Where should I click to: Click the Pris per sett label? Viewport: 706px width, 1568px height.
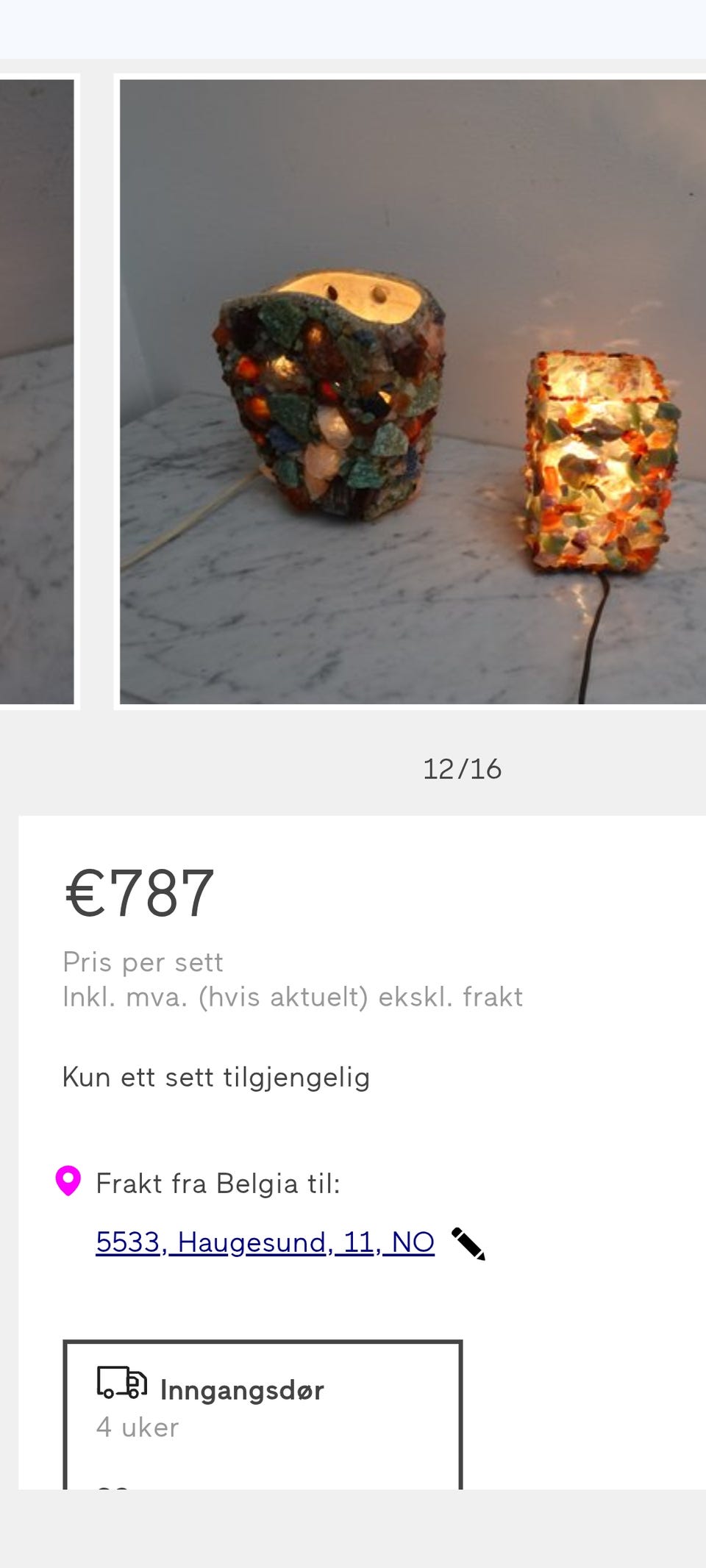pyautogui.click(x=143, y=961)
